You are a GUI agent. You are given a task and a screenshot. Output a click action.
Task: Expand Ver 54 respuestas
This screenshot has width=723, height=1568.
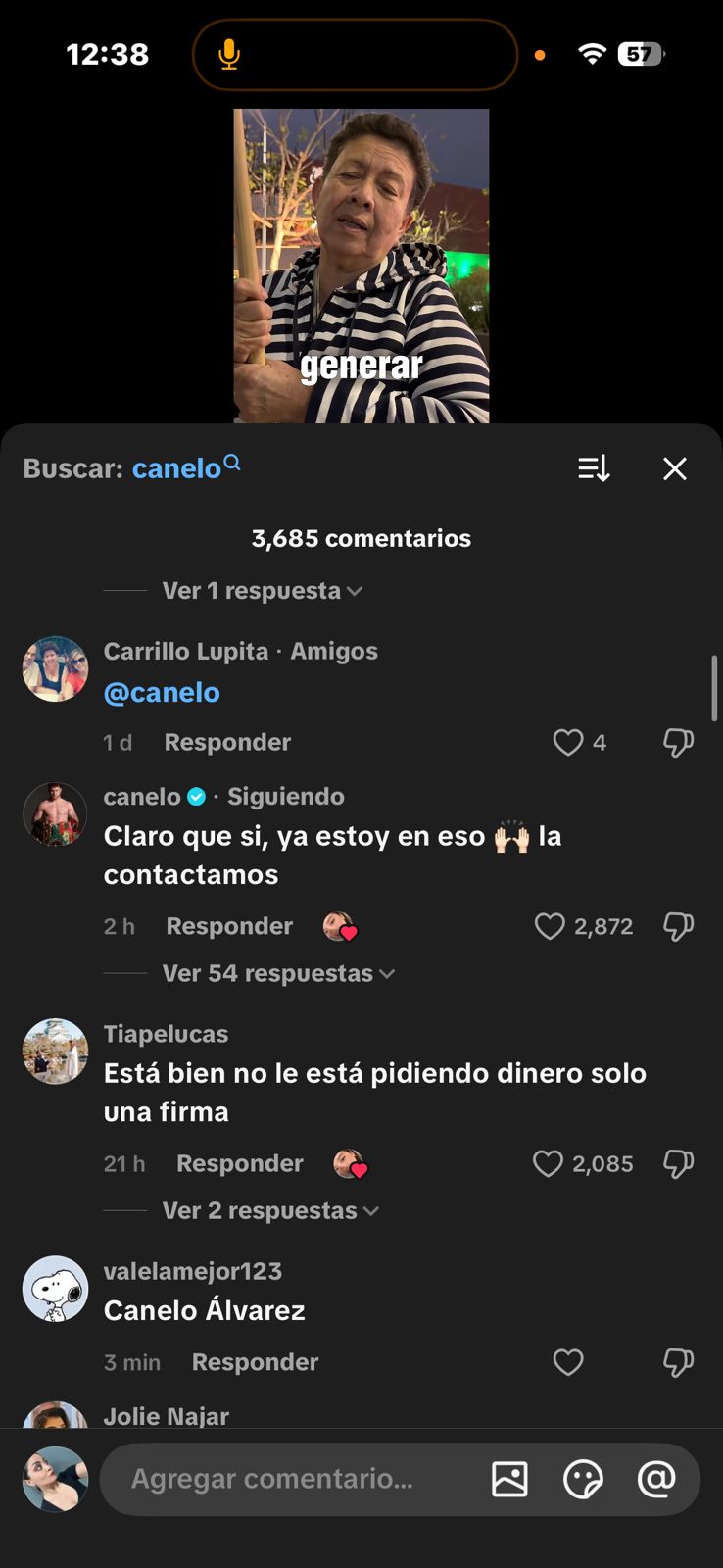coord(278,973)
